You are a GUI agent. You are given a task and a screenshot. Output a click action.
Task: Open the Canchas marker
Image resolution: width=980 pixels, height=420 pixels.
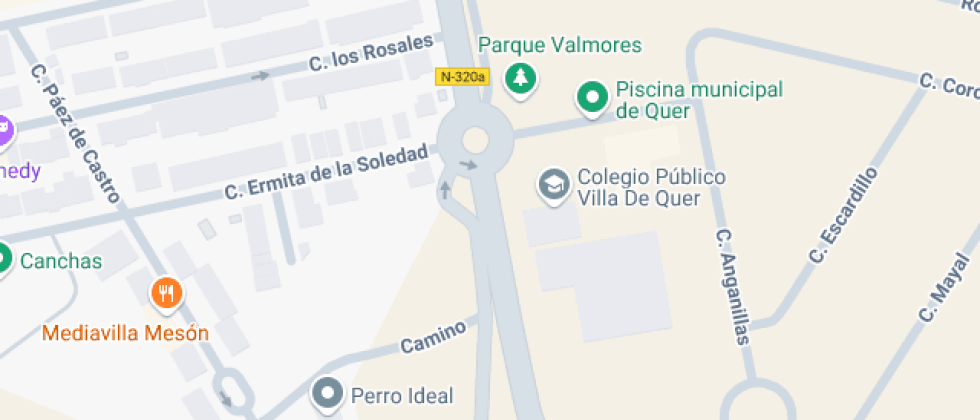pyautogui.click(x=2, y=259)
